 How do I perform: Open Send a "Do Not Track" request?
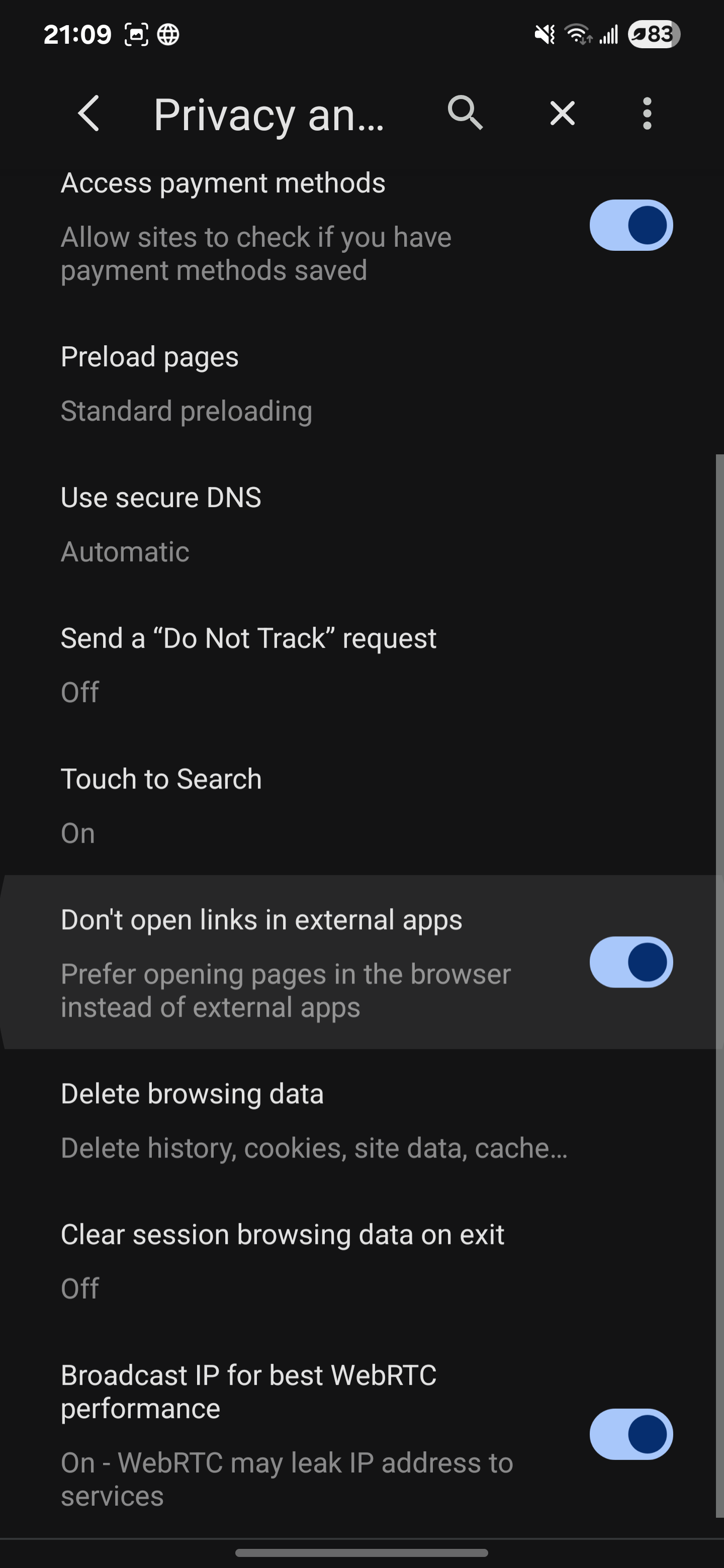(x=361, y=665)
